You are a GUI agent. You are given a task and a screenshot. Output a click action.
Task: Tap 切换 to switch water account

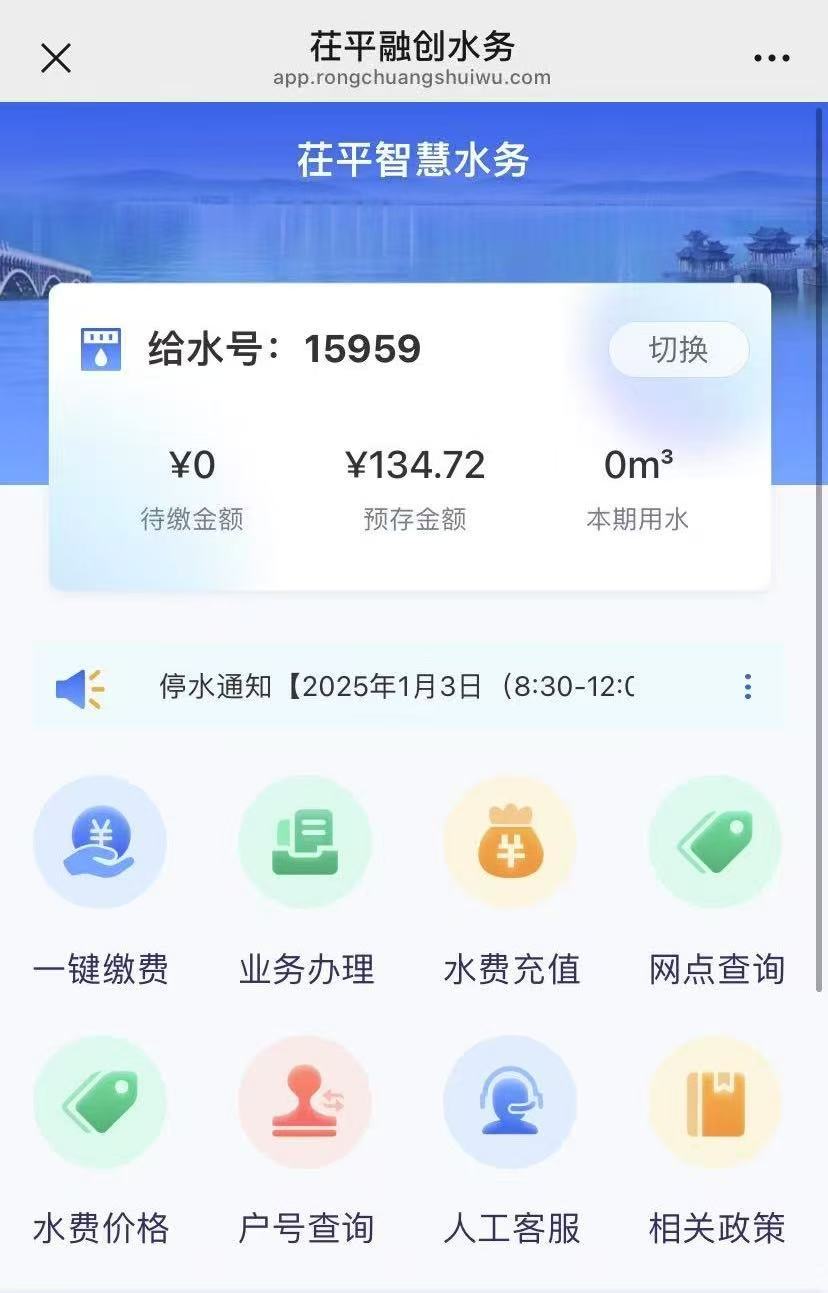(x=678, y=350)
